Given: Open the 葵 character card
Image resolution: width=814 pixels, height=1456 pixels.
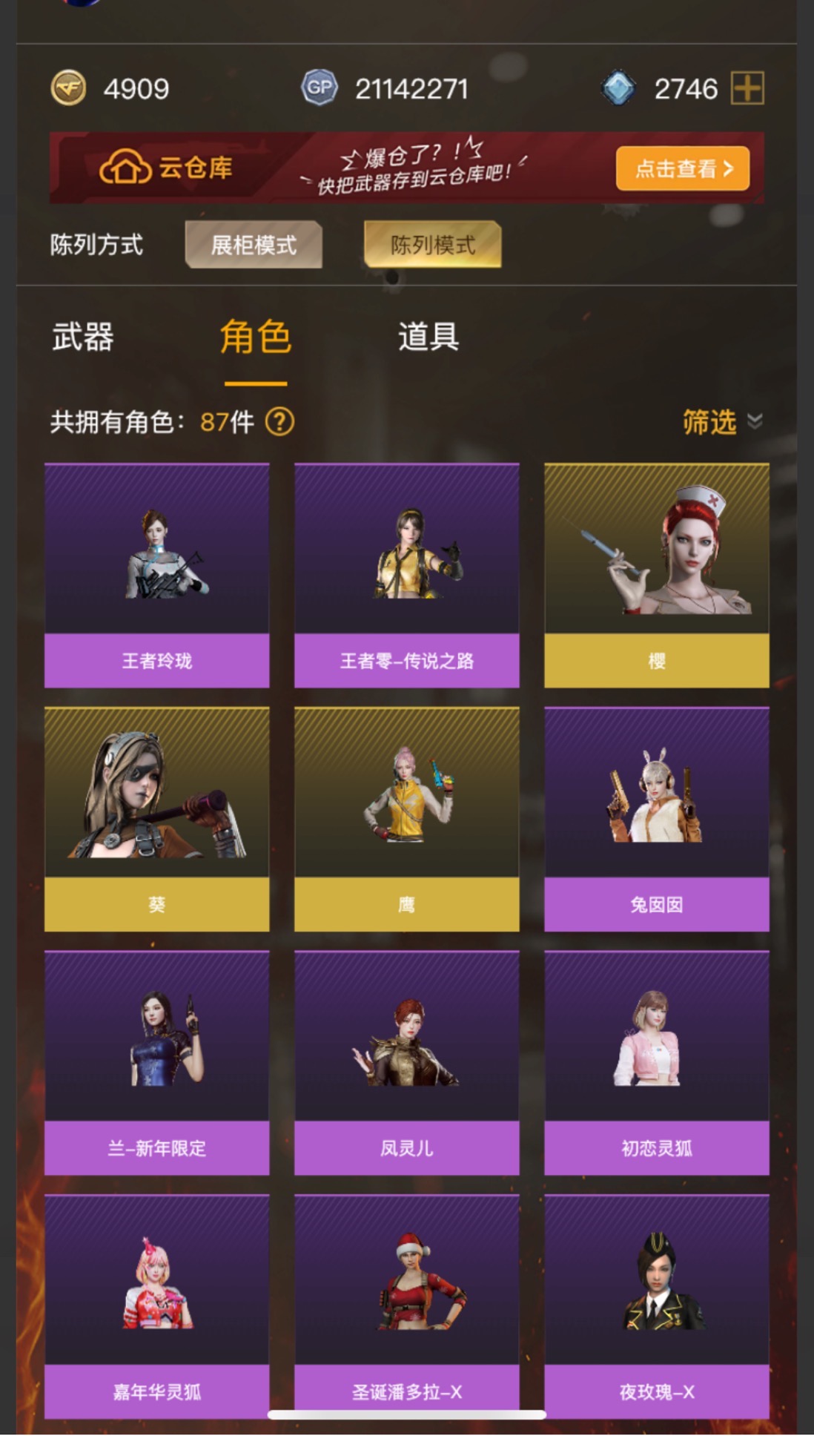Looking at the screenshot, I should tap(157, 820).
